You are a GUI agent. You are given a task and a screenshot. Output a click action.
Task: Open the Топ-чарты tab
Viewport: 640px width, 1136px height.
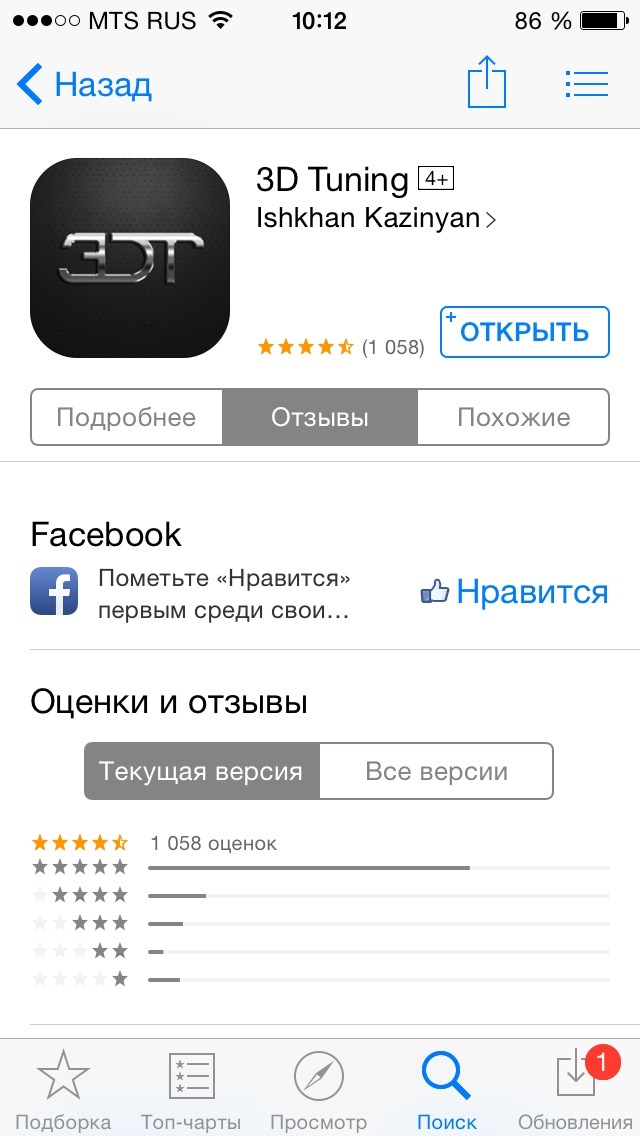pos(191,1088)
